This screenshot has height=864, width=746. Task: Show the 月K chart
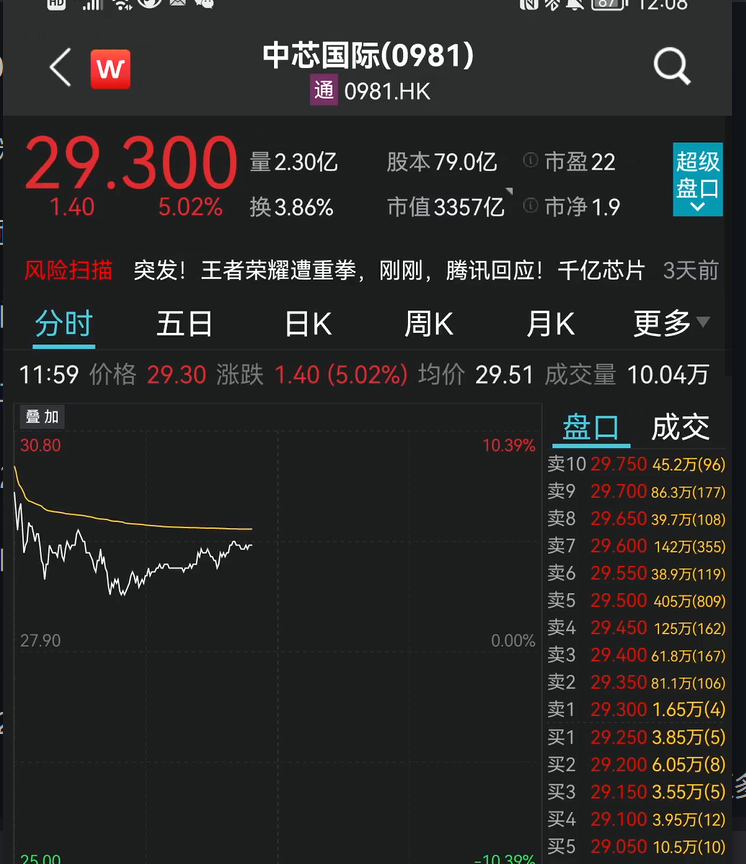(x=551, y=324)
